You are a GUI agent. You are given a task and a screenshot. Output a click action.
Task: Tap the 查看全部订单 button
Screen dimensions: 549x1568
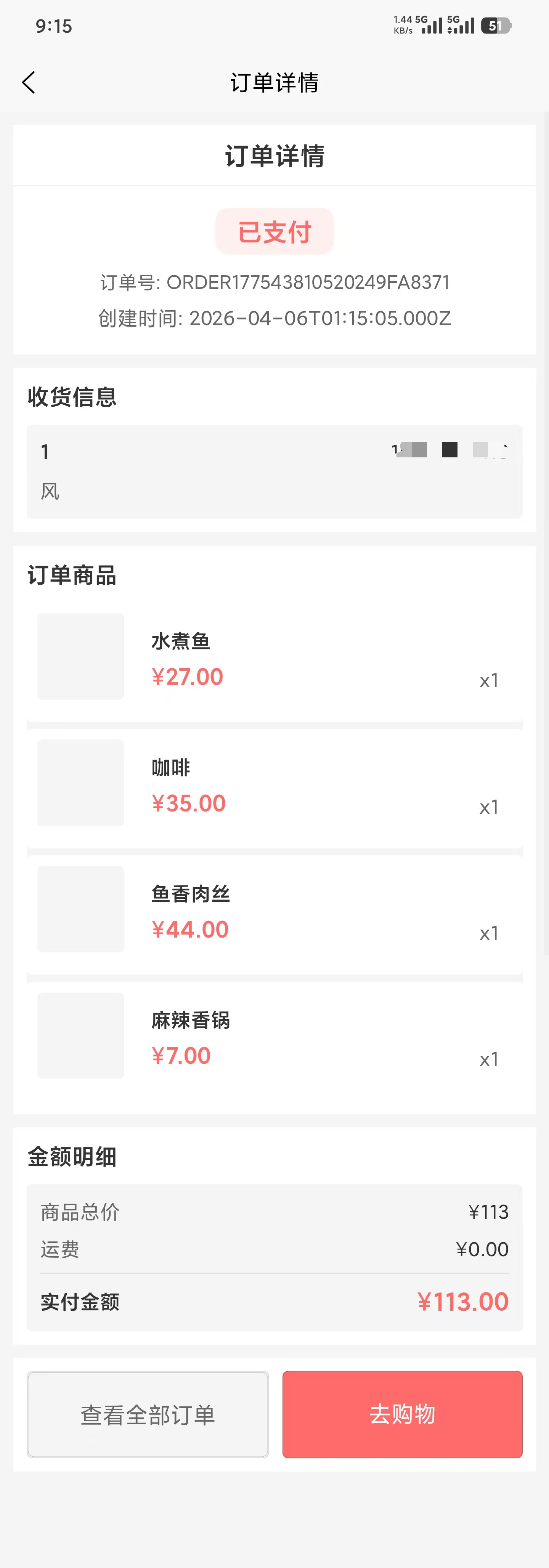pos(147,1415)
